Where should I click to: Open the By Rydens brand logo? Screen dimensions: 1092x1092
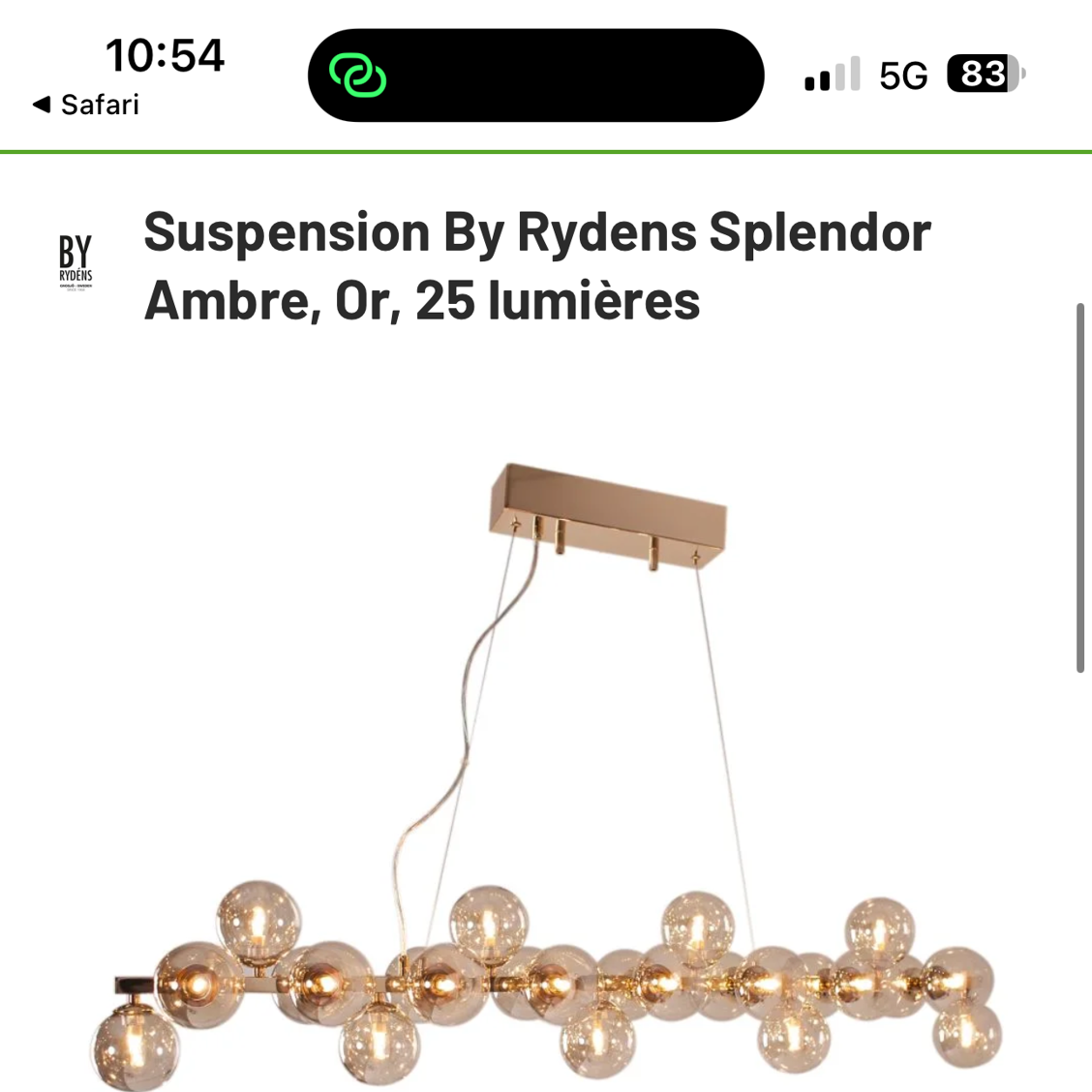point(76,262)
